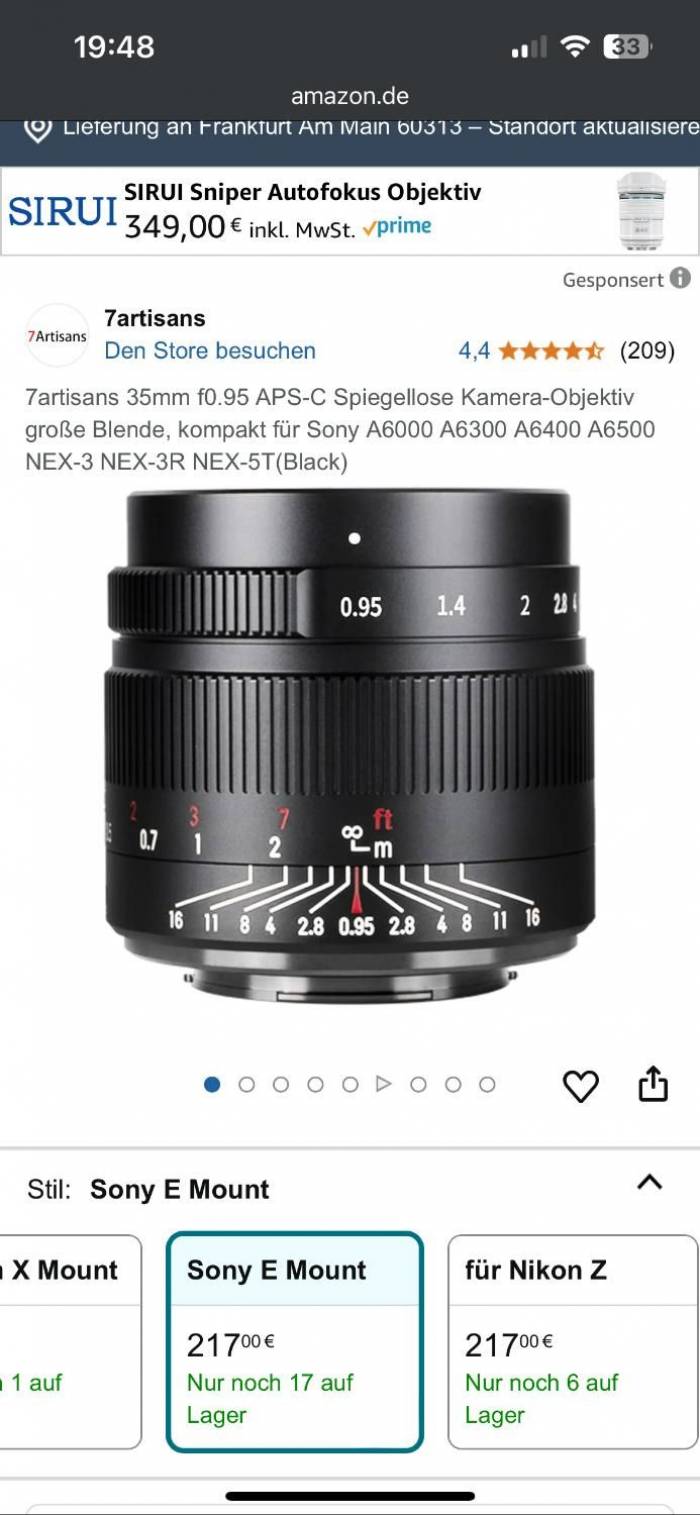Open the SIRUI Sniper sponsored ad
700x1515 pixels.
coord(300,210)
